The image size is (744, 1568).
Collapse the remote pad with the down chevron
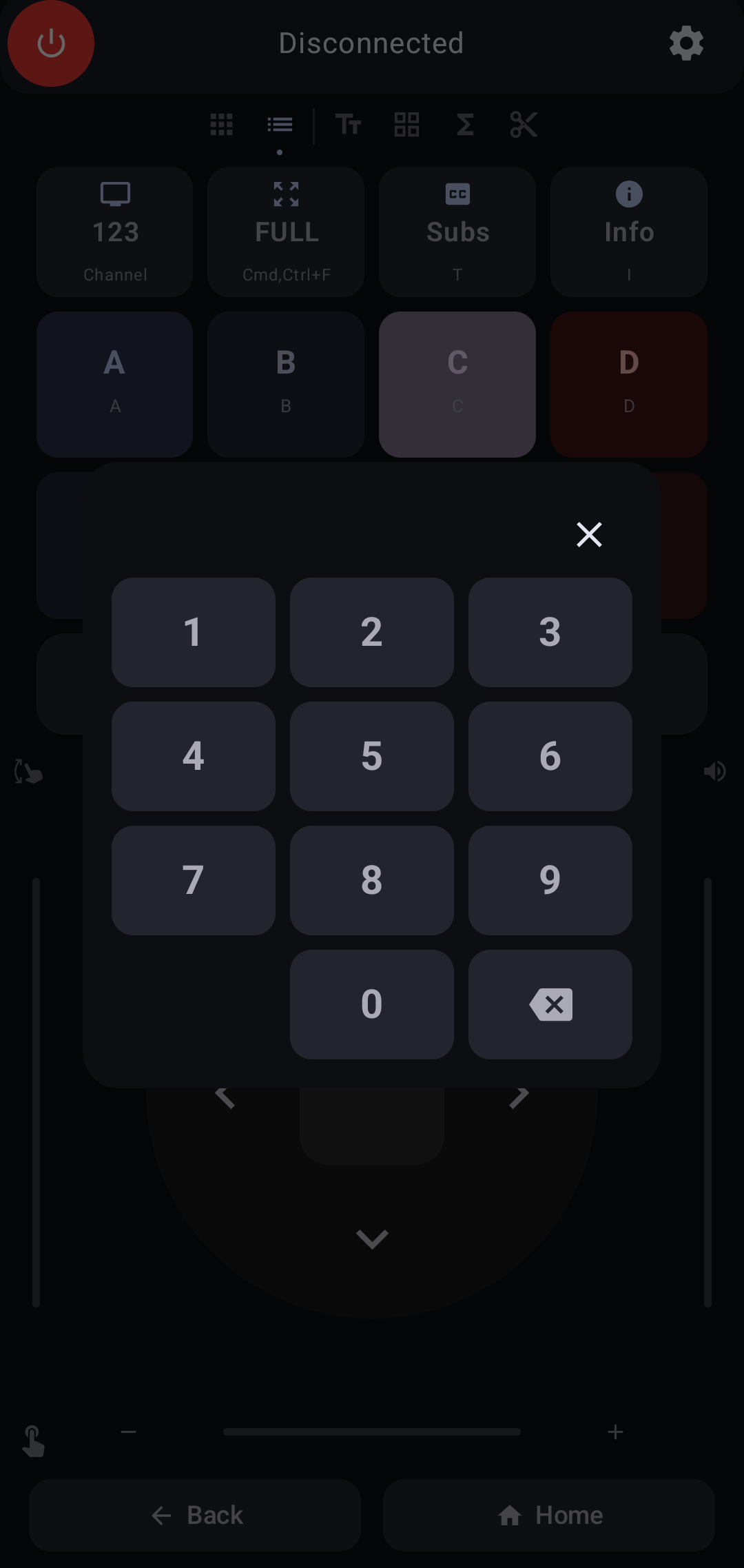372,1239
